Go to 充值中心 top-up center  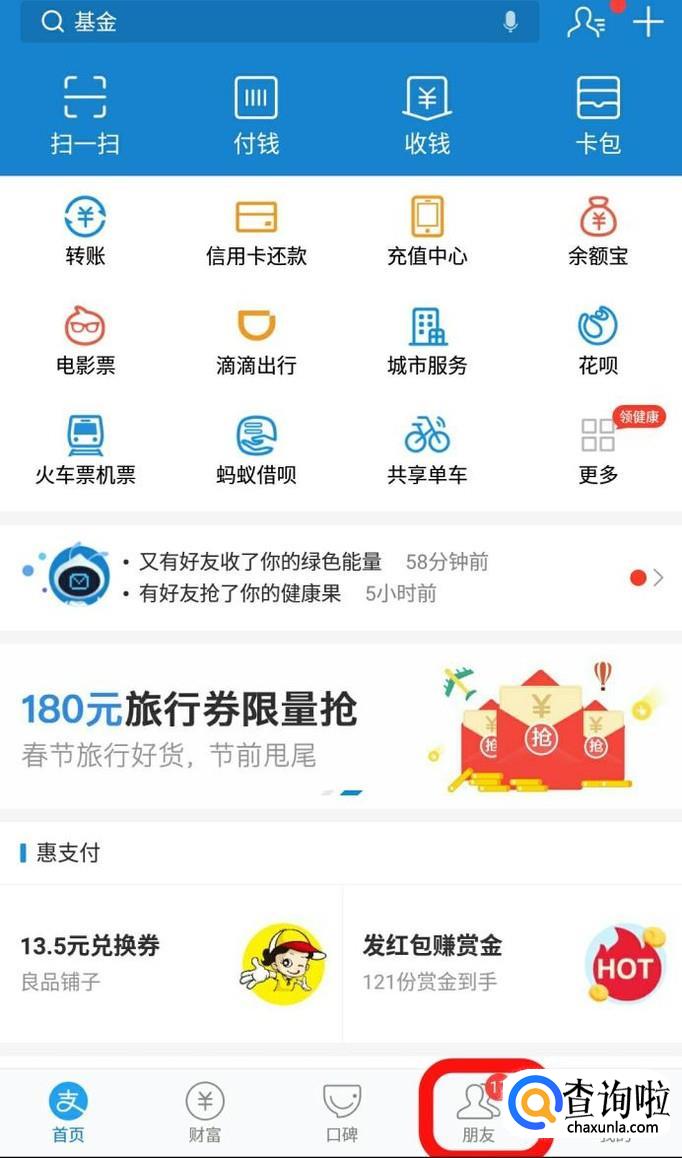(x=427, y=231)
